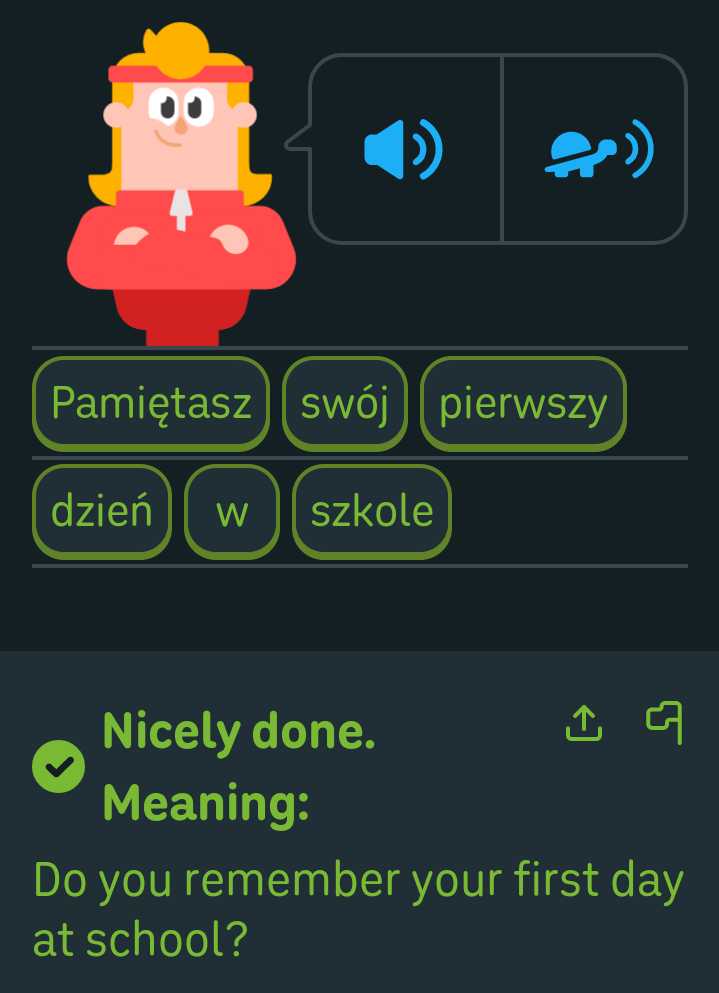Tap the 'w' word chip
Viewport: 719px width, 993px height.
[232, 512]
